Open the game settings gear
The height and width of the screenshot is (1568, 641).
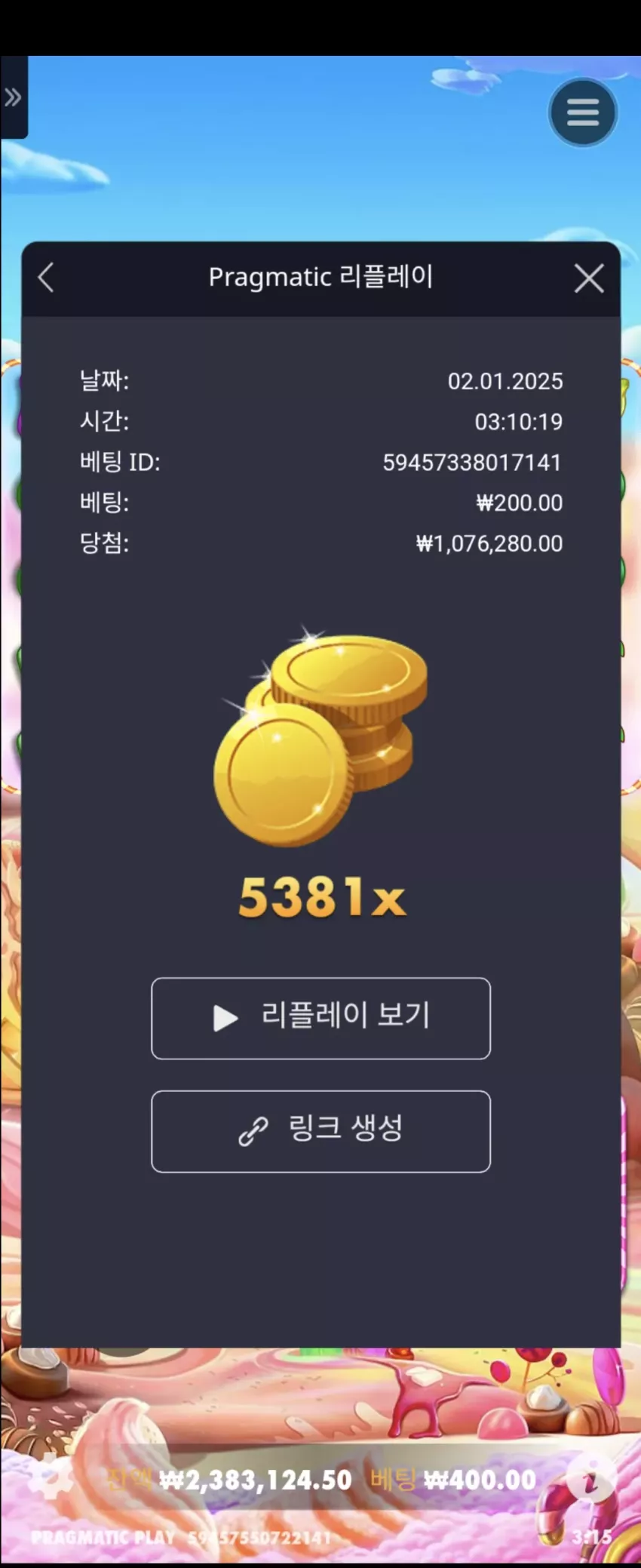(51, 1479)
